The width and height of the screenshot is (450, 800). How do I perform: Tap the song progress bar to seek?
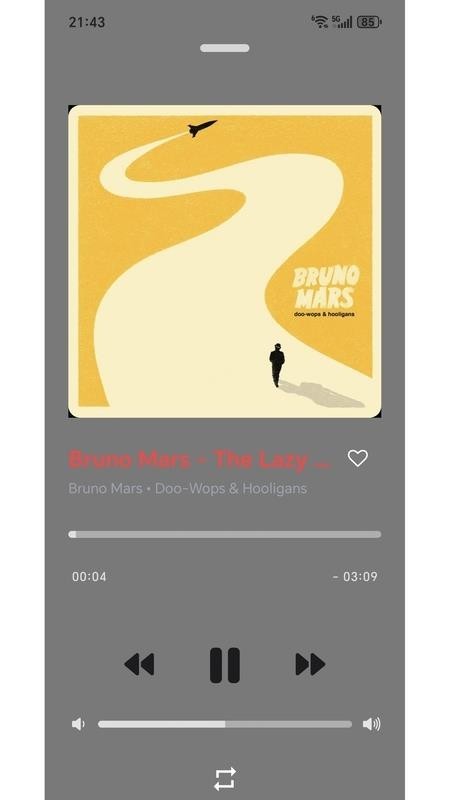[x=224, y=534]
